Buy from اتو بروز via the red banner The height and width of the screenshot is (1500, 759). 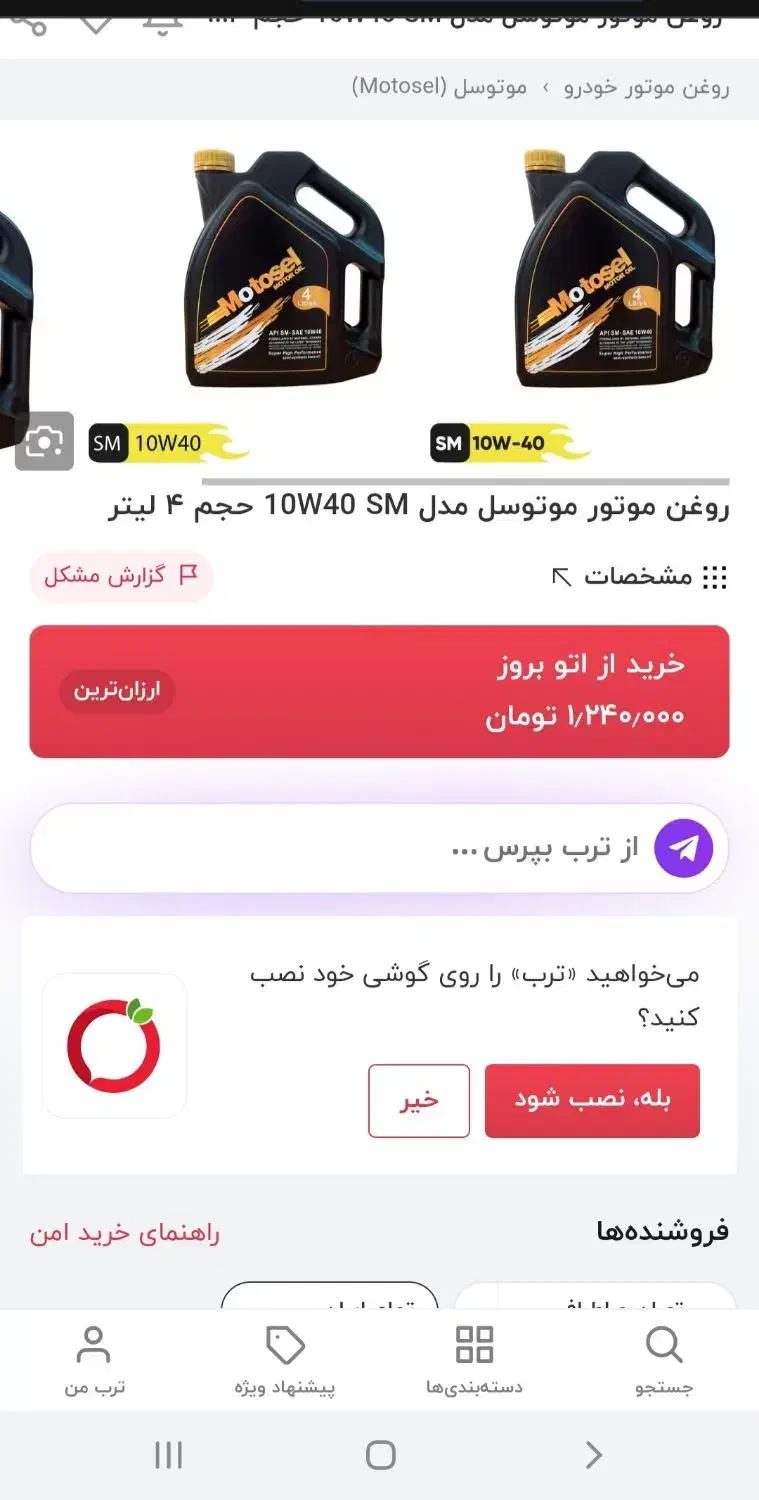379,690
